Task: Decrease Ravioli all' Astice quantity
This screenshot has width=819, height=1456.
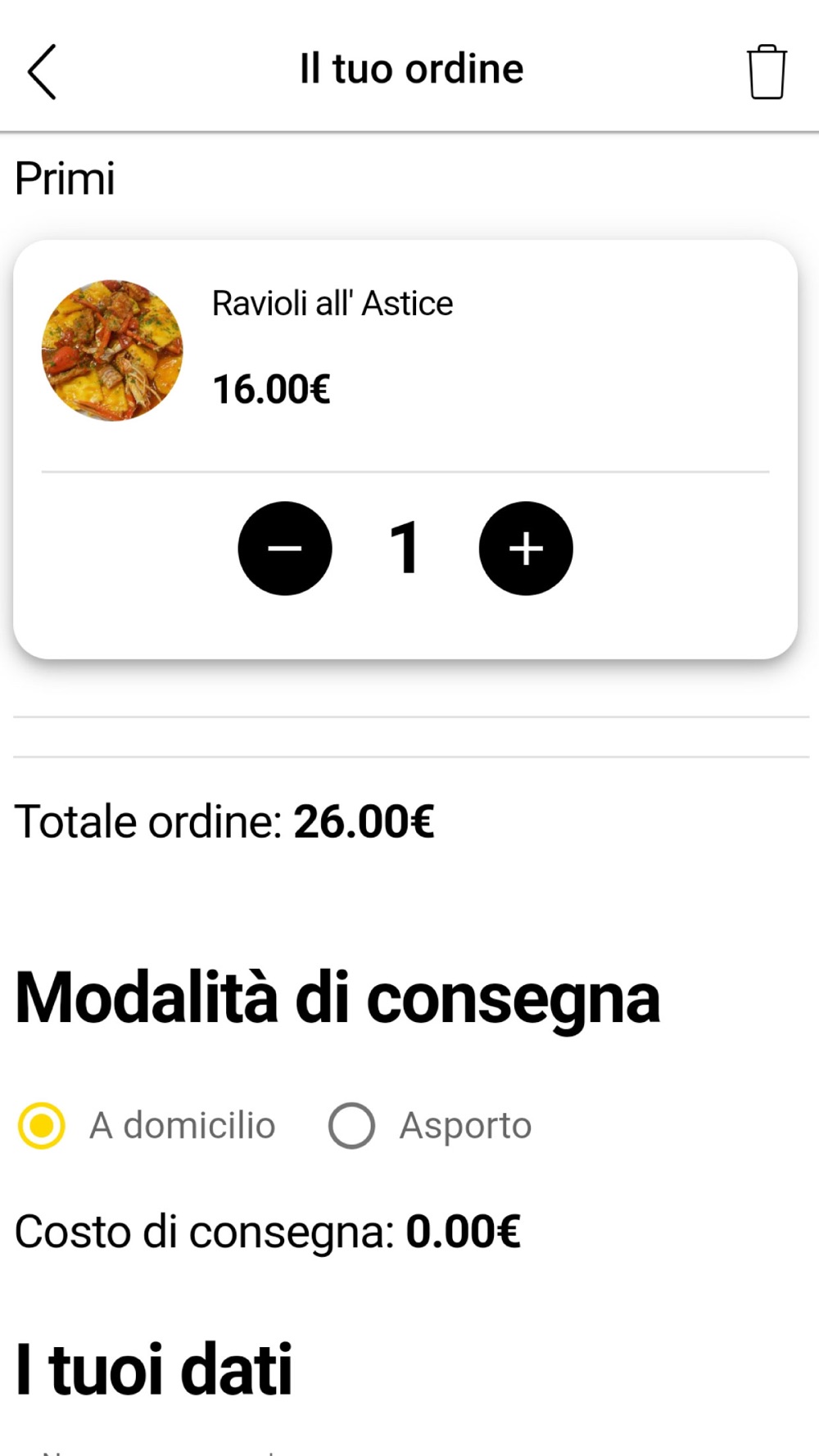Action: 285,548
